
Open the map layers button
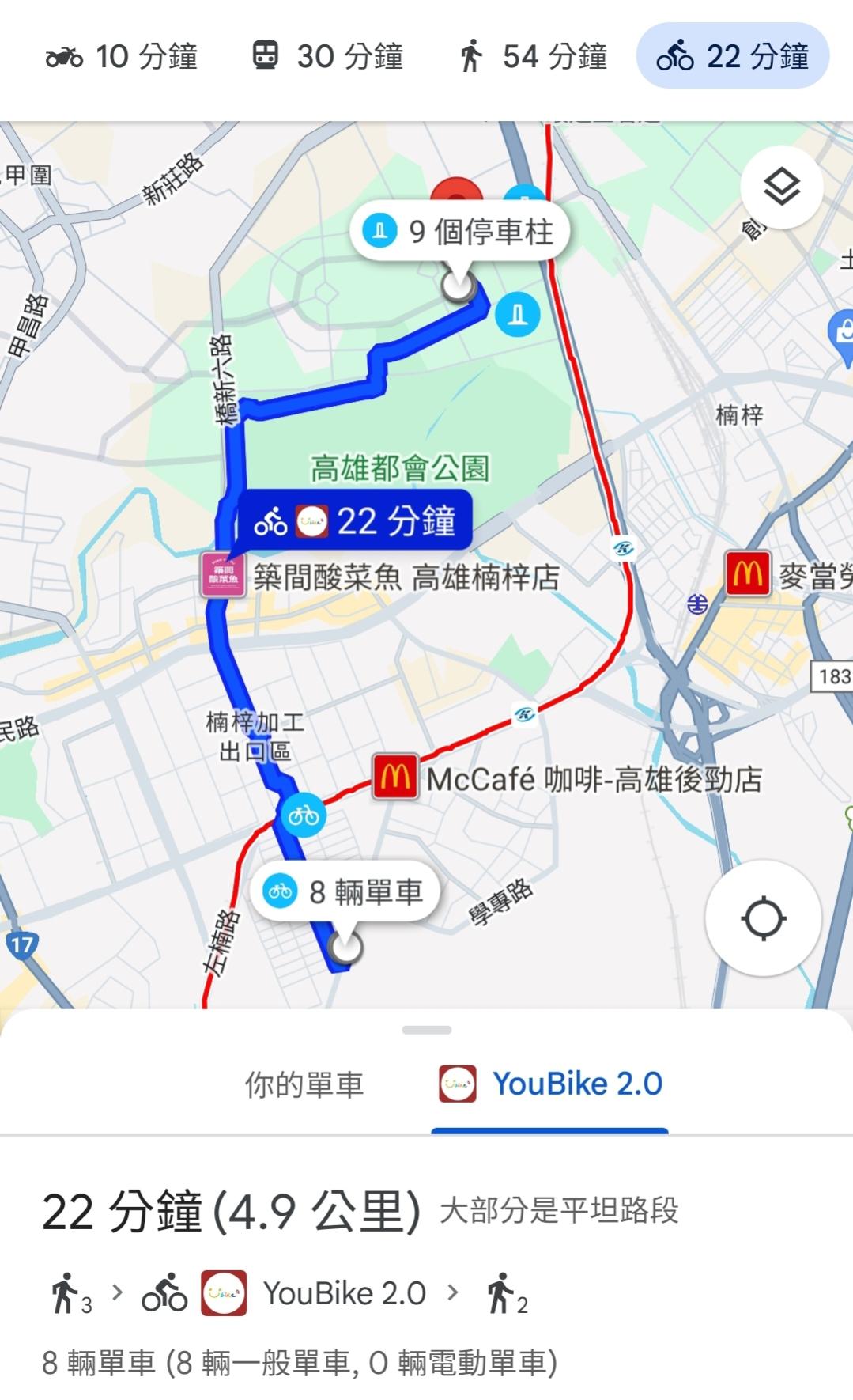coord(781,187)
